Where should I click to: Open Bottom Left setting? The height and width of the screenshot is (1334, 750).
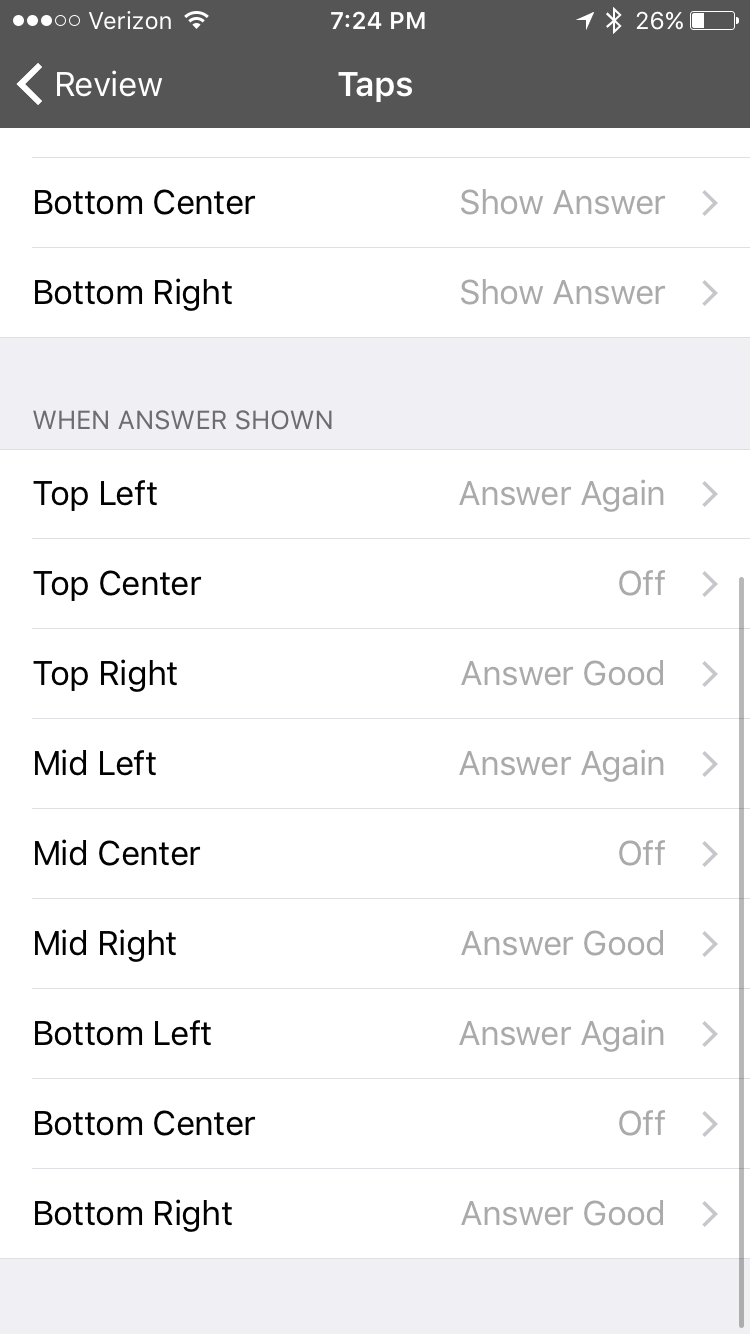pyautogui.click(x=375, y=1034)
